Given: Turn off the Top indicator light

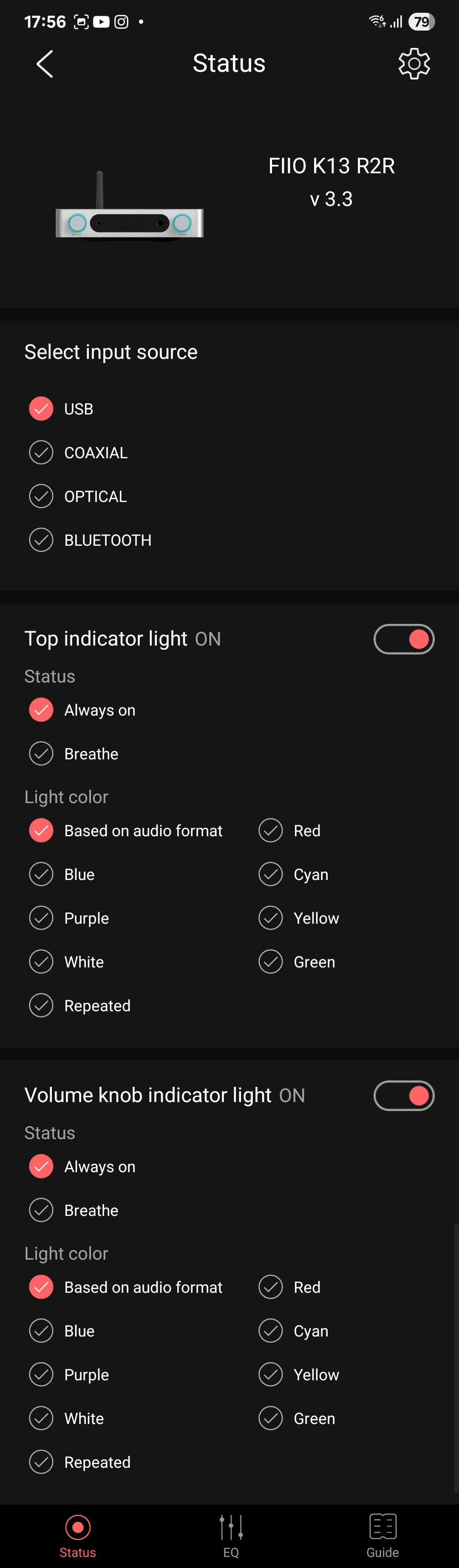Looking at the screenshot, I should tap(404, 639).
